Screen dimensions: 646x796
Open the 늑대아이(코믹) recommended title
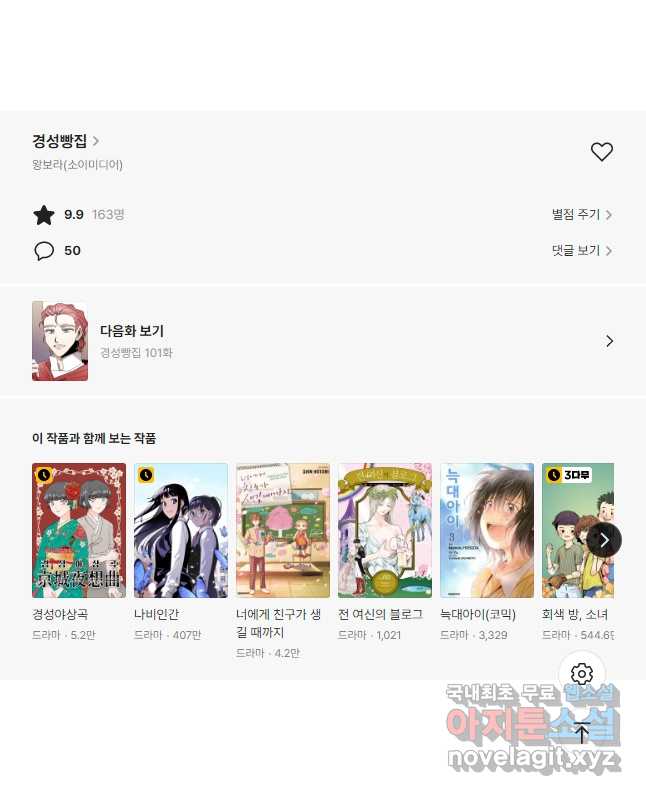487,530
